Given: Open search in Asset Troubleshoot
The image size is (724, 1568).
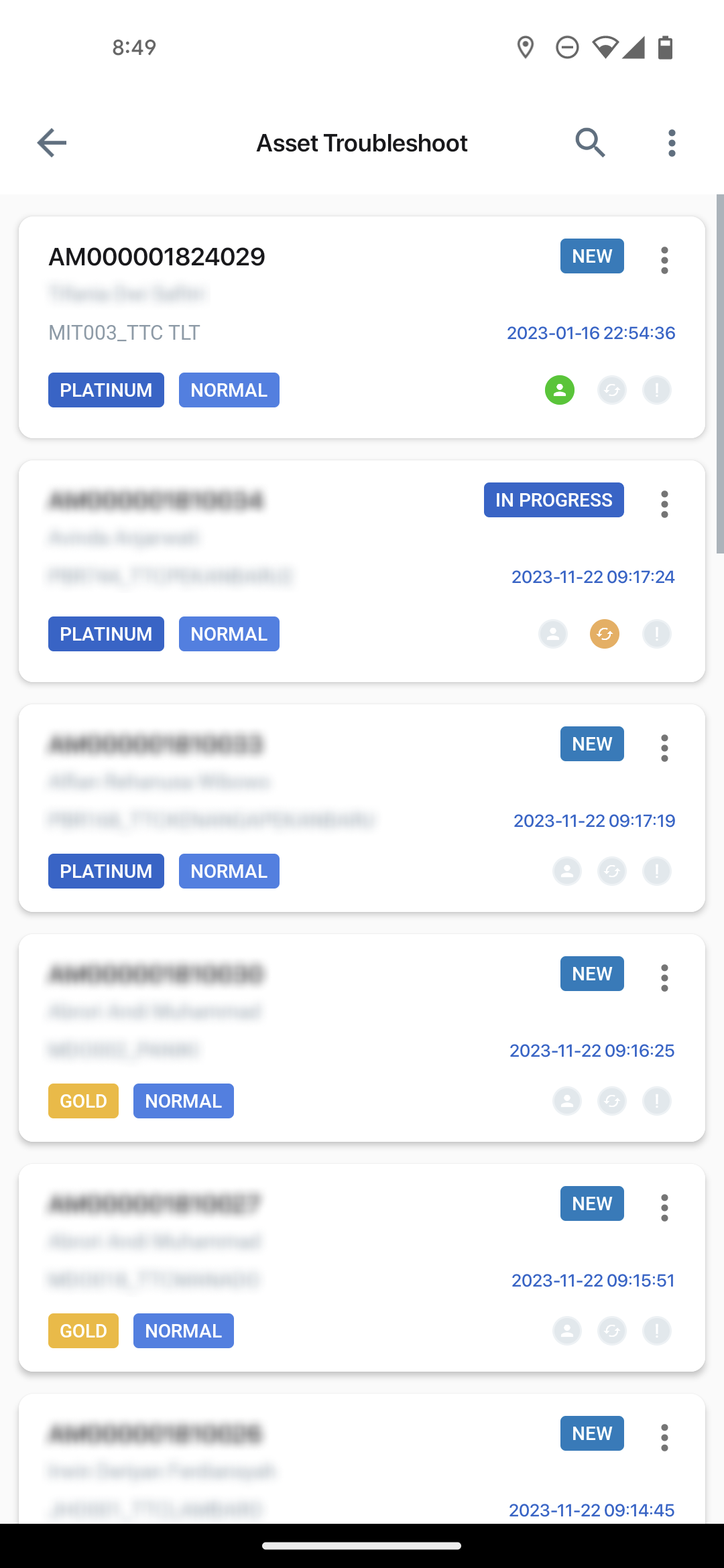Looking at the screenshot, I should (x=590, y=143).
